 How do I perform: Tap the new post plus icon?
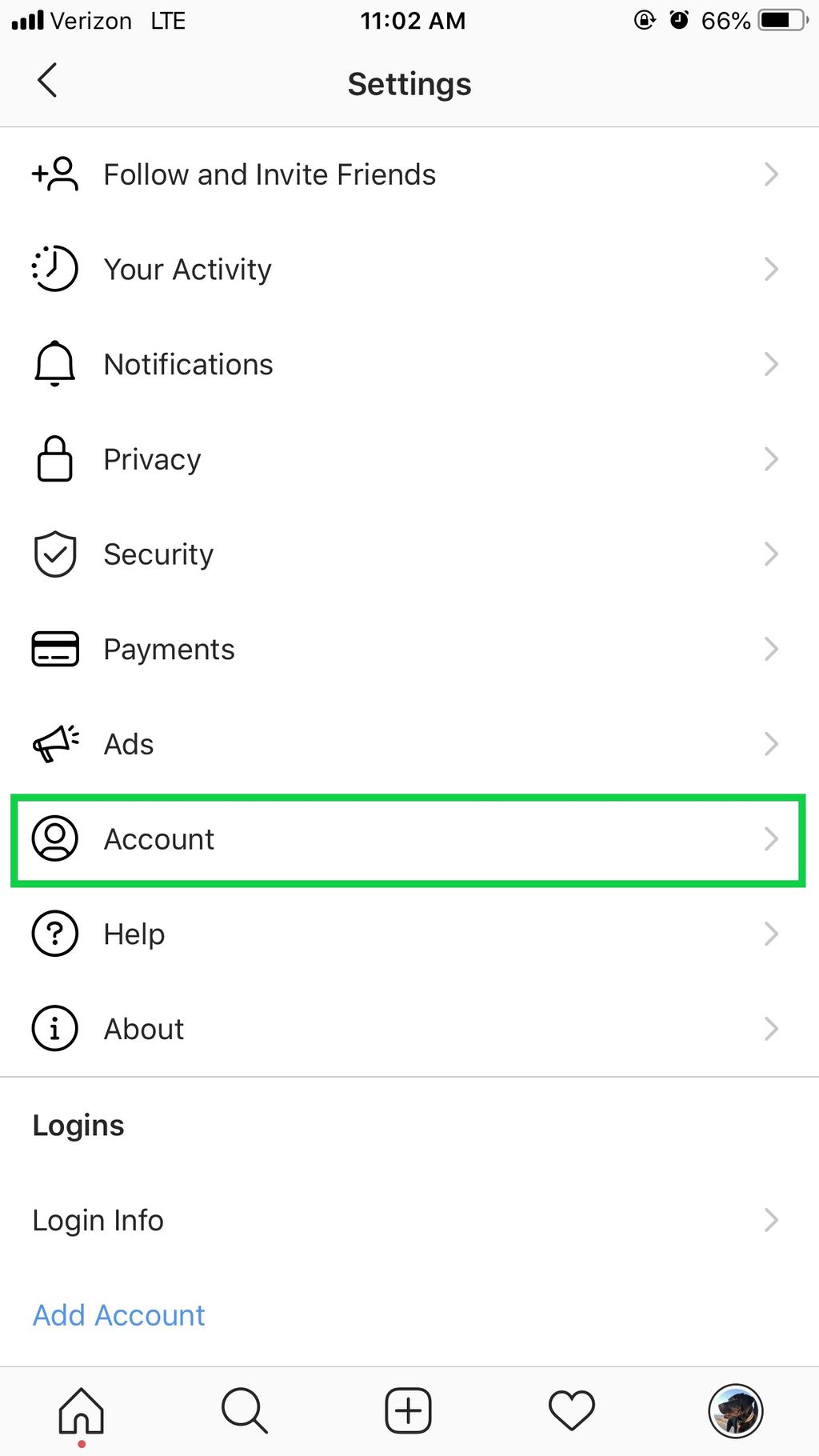point(408,1410)
